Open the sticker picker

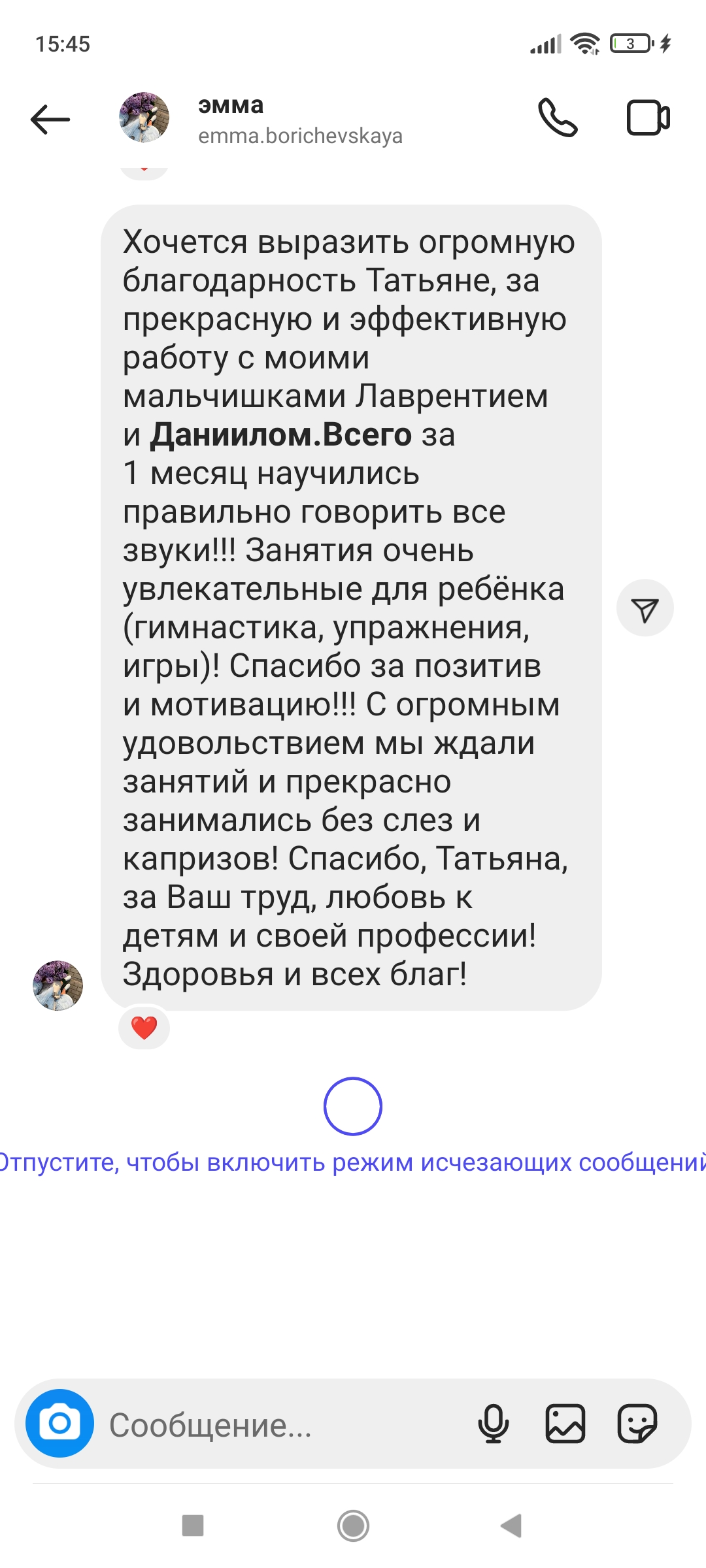637,1424
